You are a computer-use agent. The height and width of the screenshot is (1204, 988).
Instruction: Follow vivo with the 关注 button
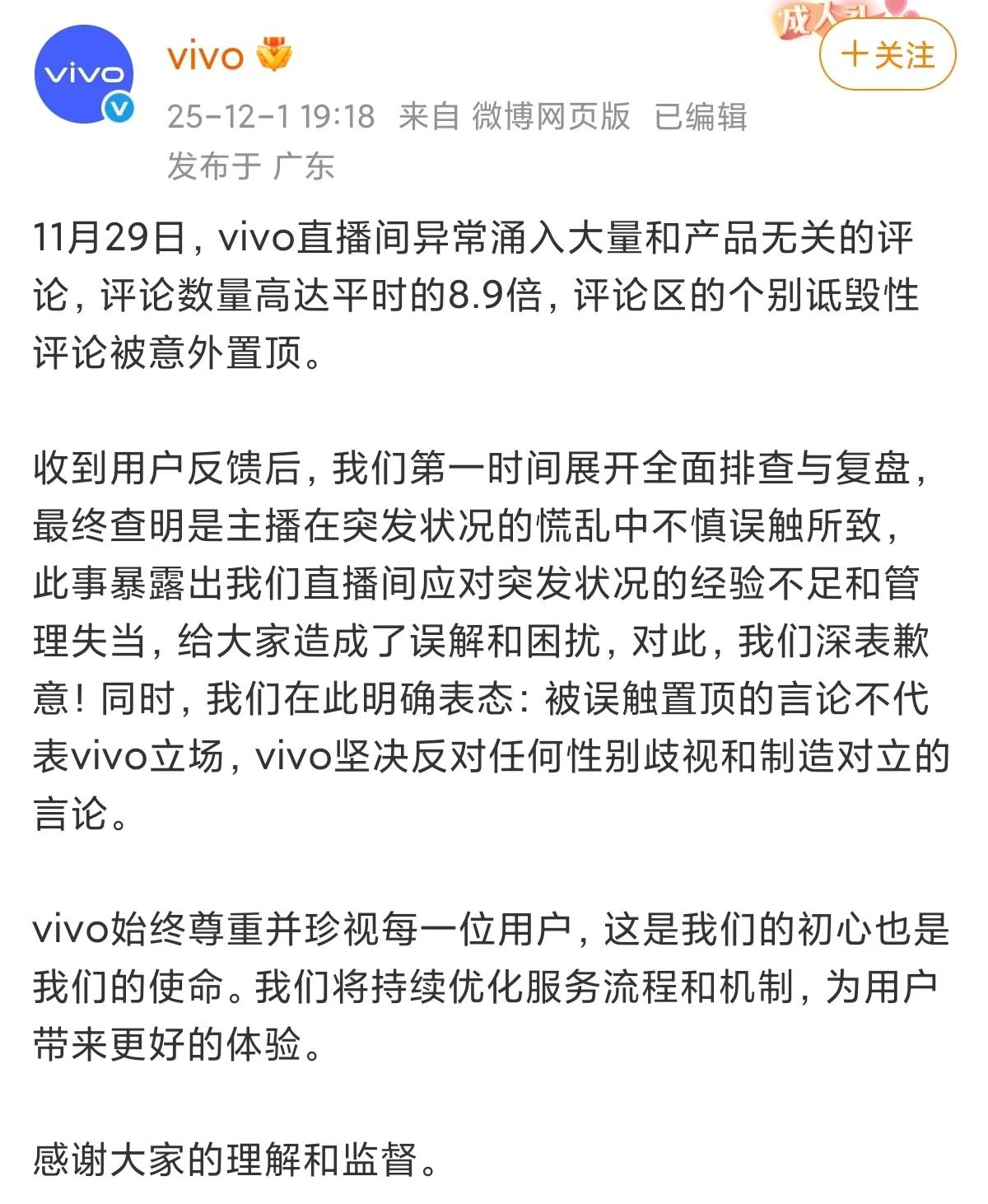[888, 55]
